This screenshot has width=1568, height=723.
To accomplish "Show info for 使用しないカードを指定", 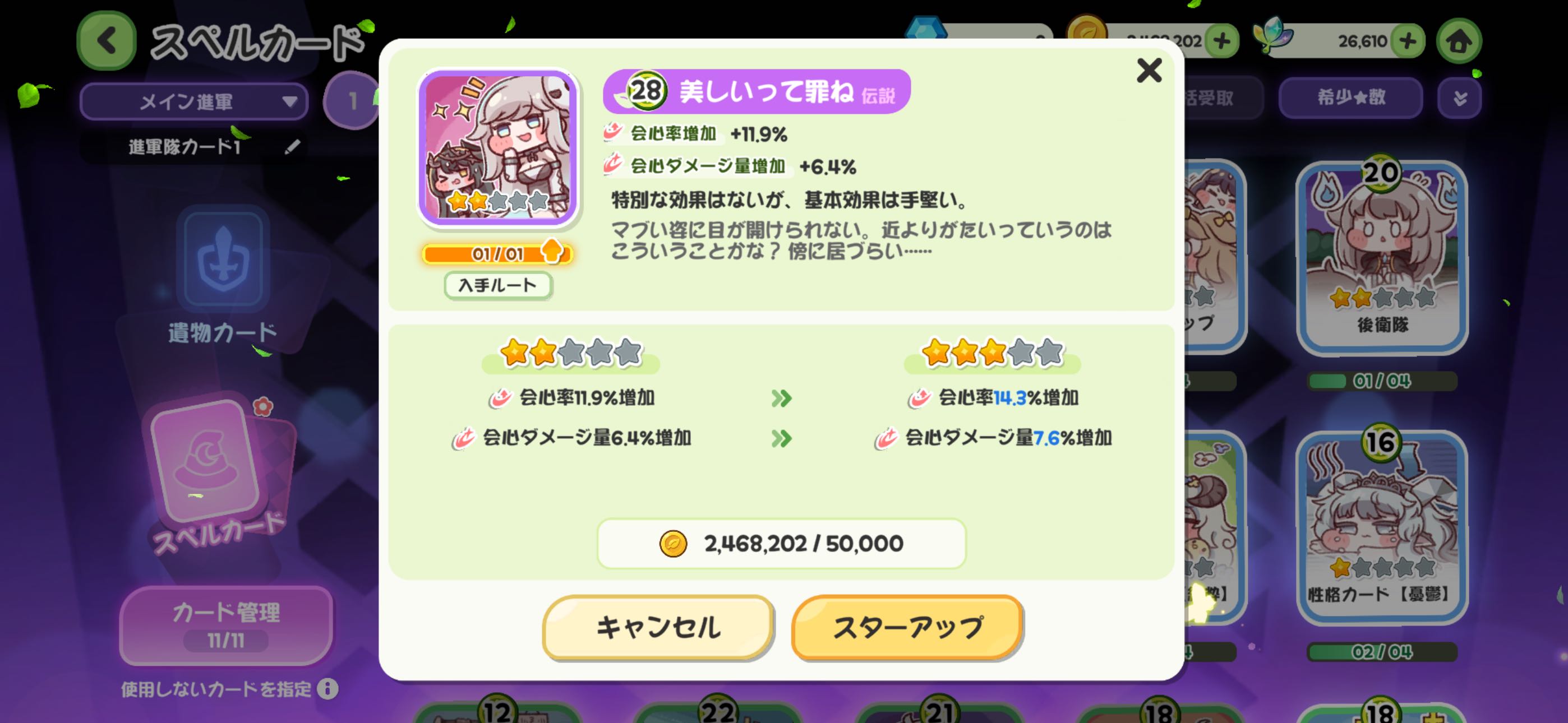I will click(x=328, y=689).
